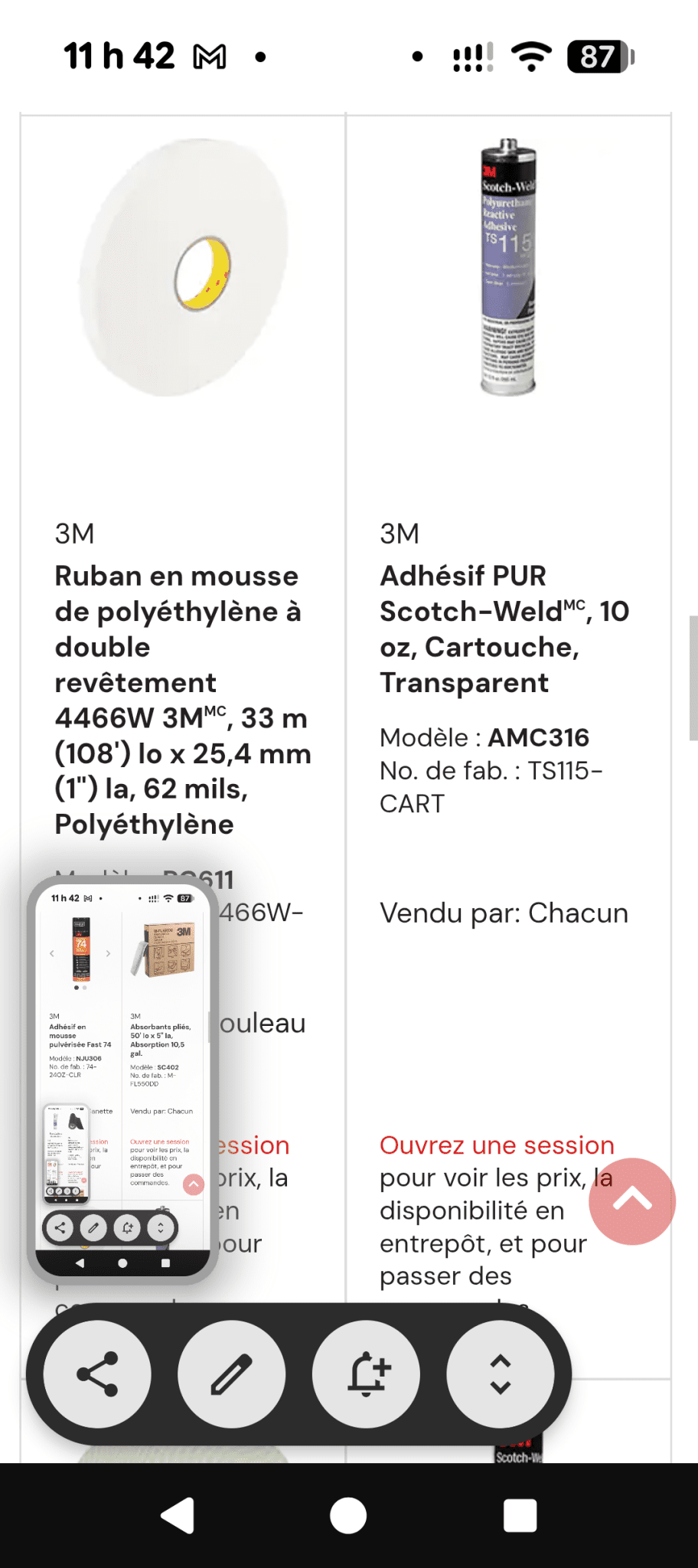Image resolution: width=698 pixels, height=1568 pixels.
Task: Open the screenshot editor with the pencil icon
Action: click(232, 1373)
